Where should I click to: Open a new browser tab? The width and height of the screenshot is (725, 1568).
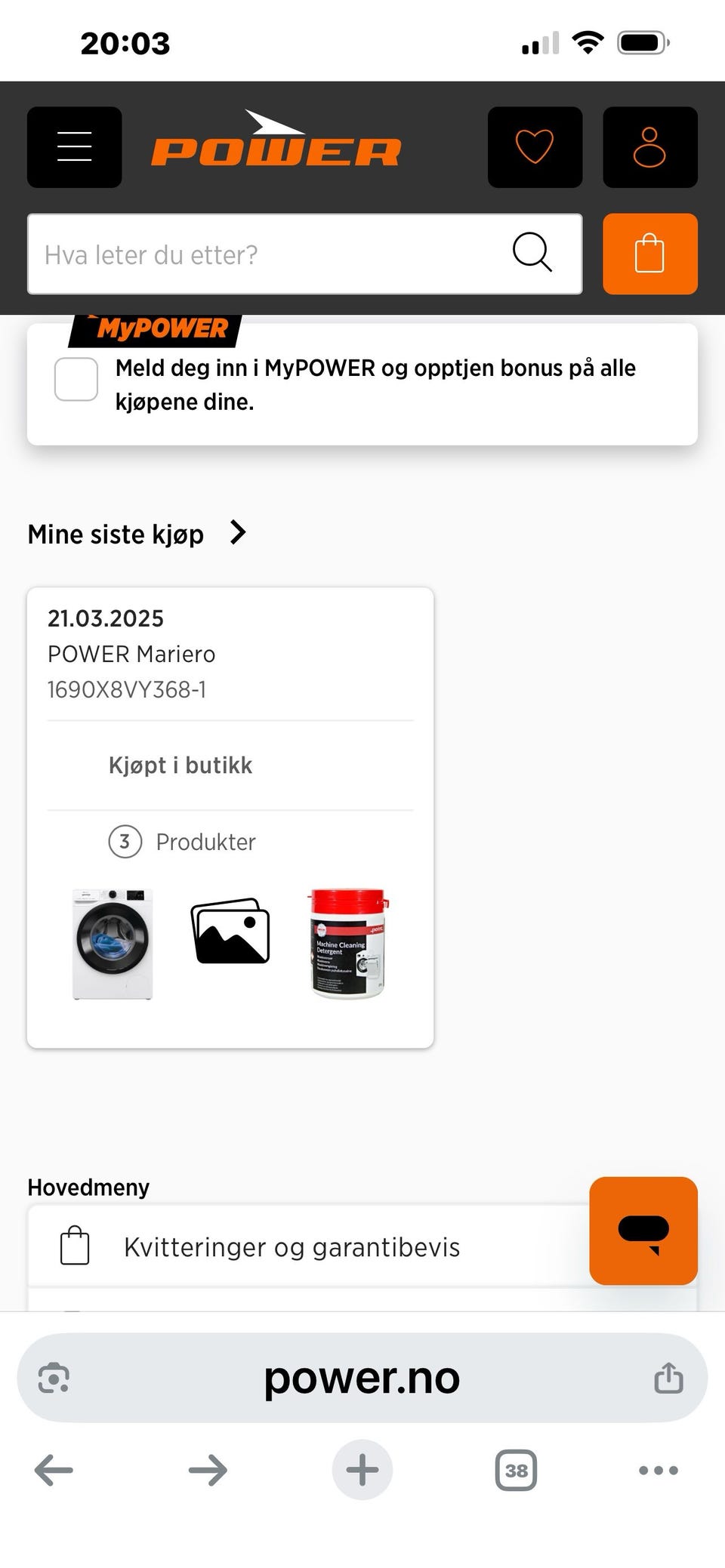coord(362,1470)
